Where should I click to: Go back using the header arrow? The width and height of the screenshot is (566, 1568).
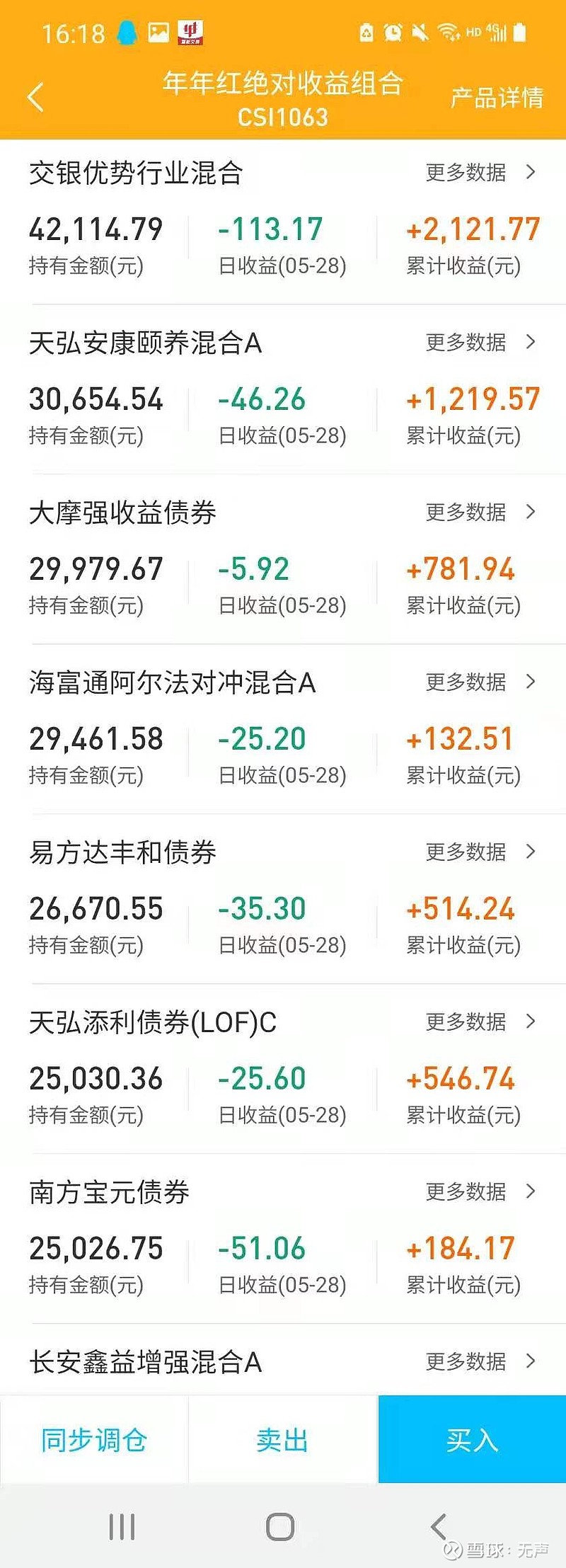click(35, 97)
